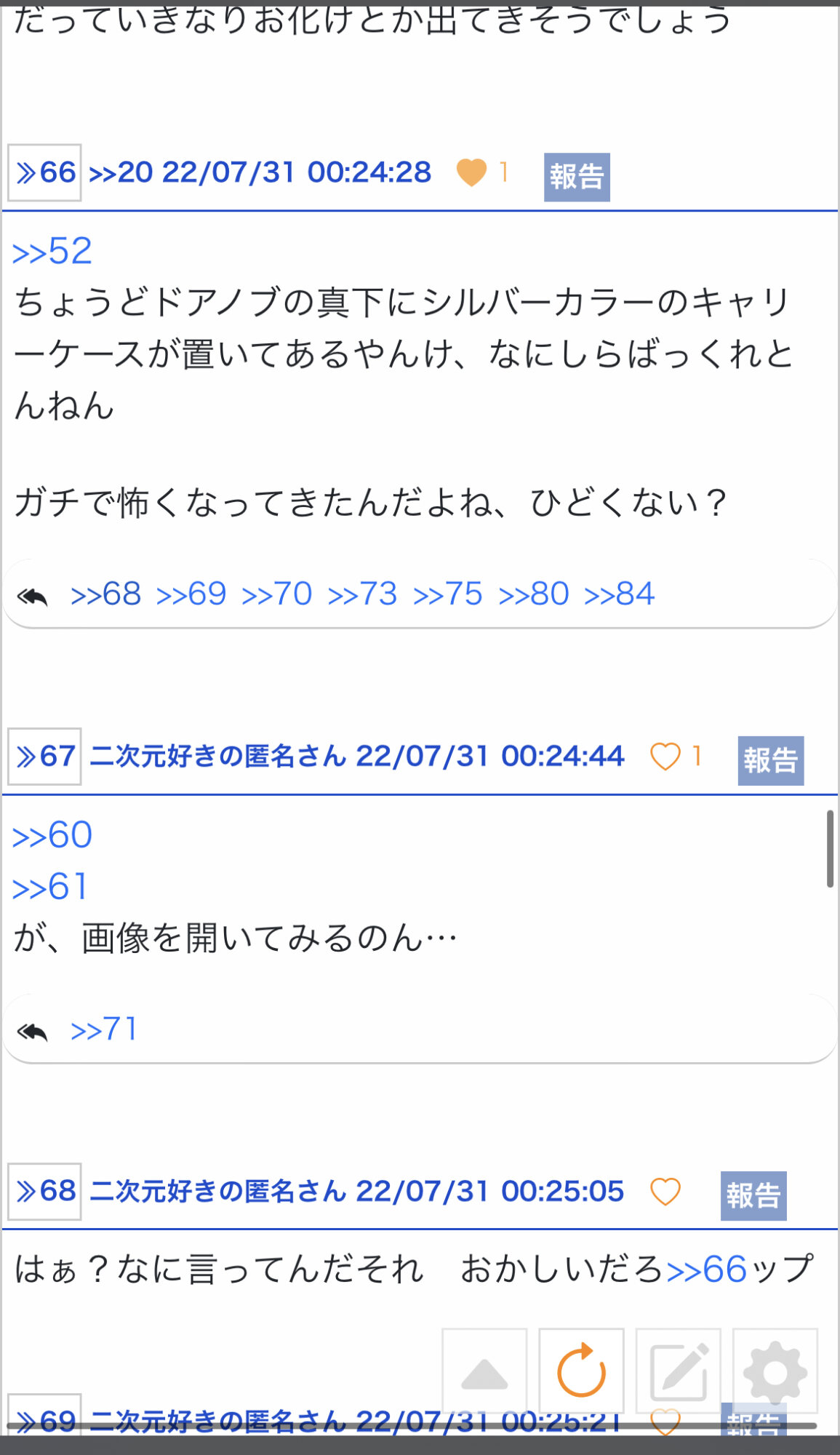
Task: Like post 68 with the heart outline
Action: click(665, 1192)
